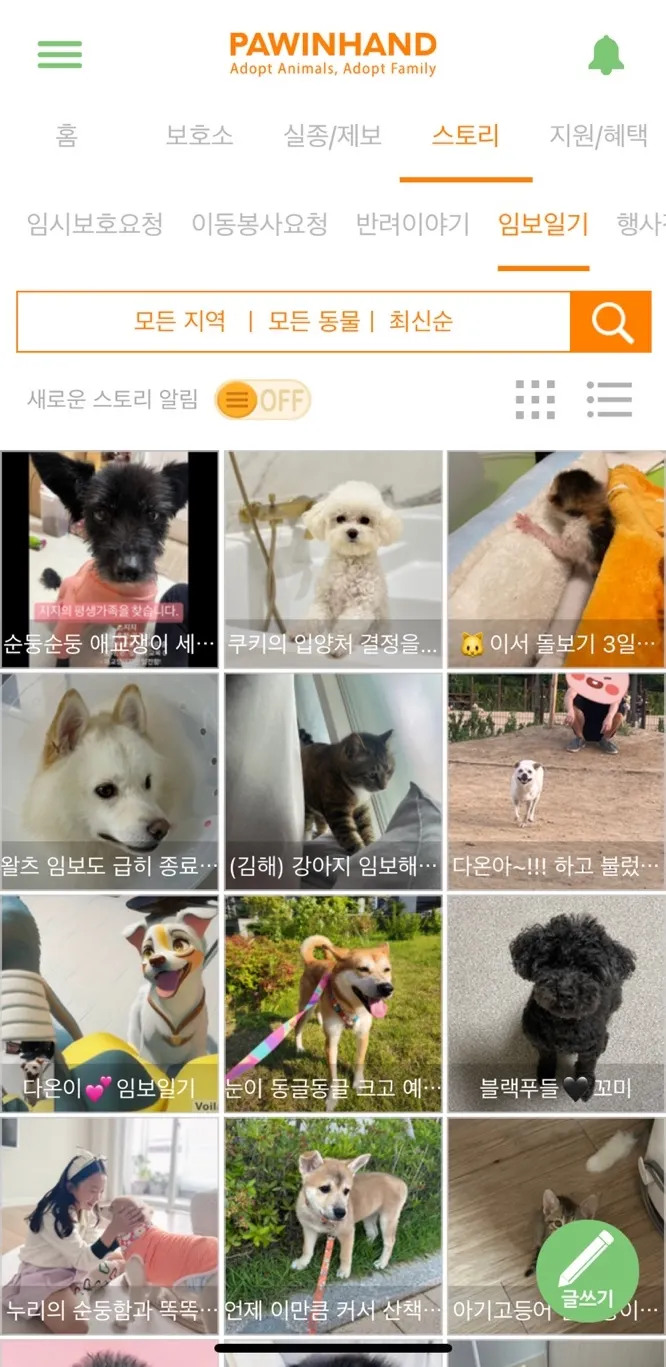This screenshot has width=666, height=1367.
Task: Open the 왈츠 임보도 급히 종료 story
Action: [109, 780]
